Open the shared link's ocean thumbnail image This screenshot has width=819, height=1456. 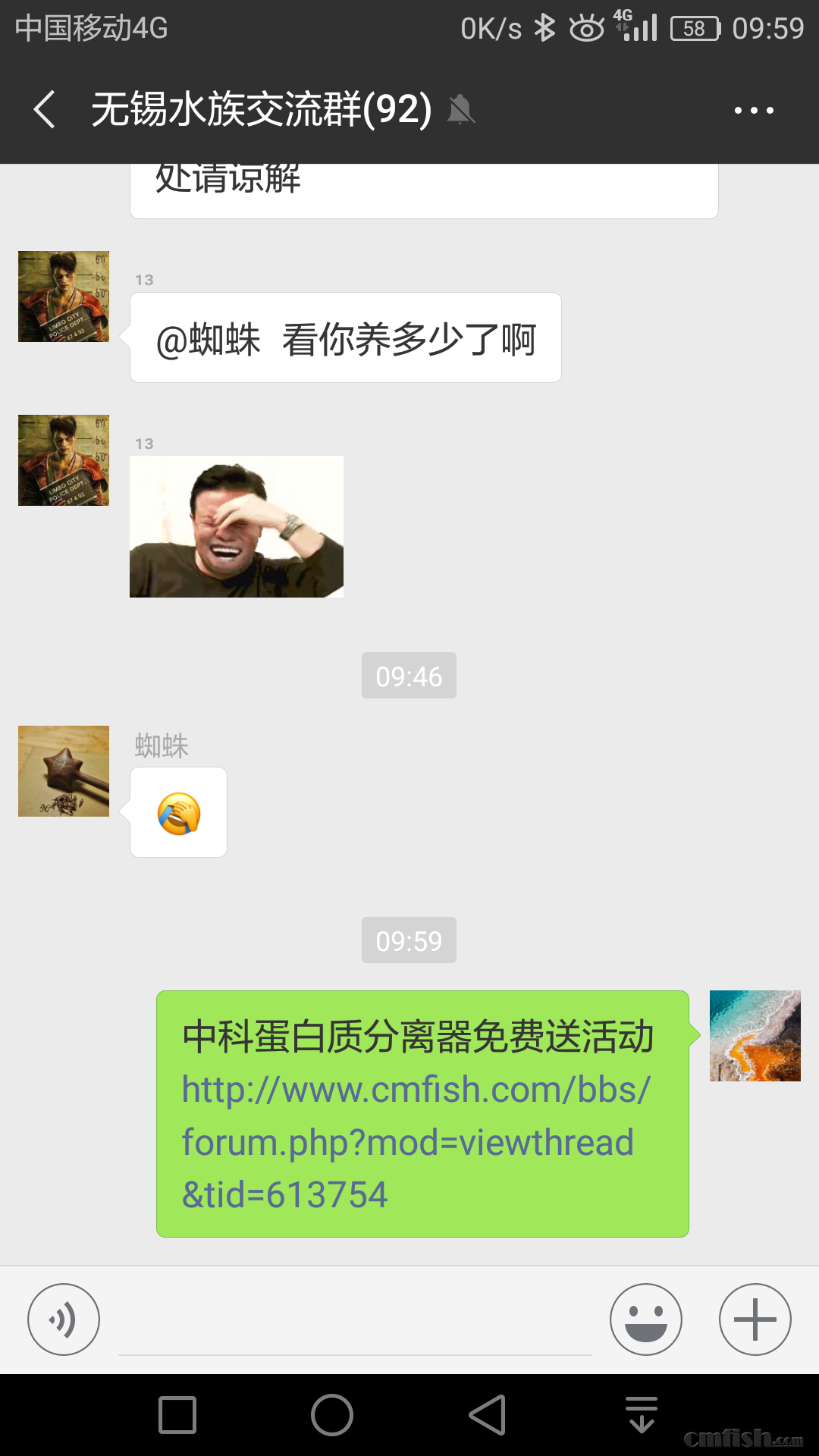[x=755, y=1037]
